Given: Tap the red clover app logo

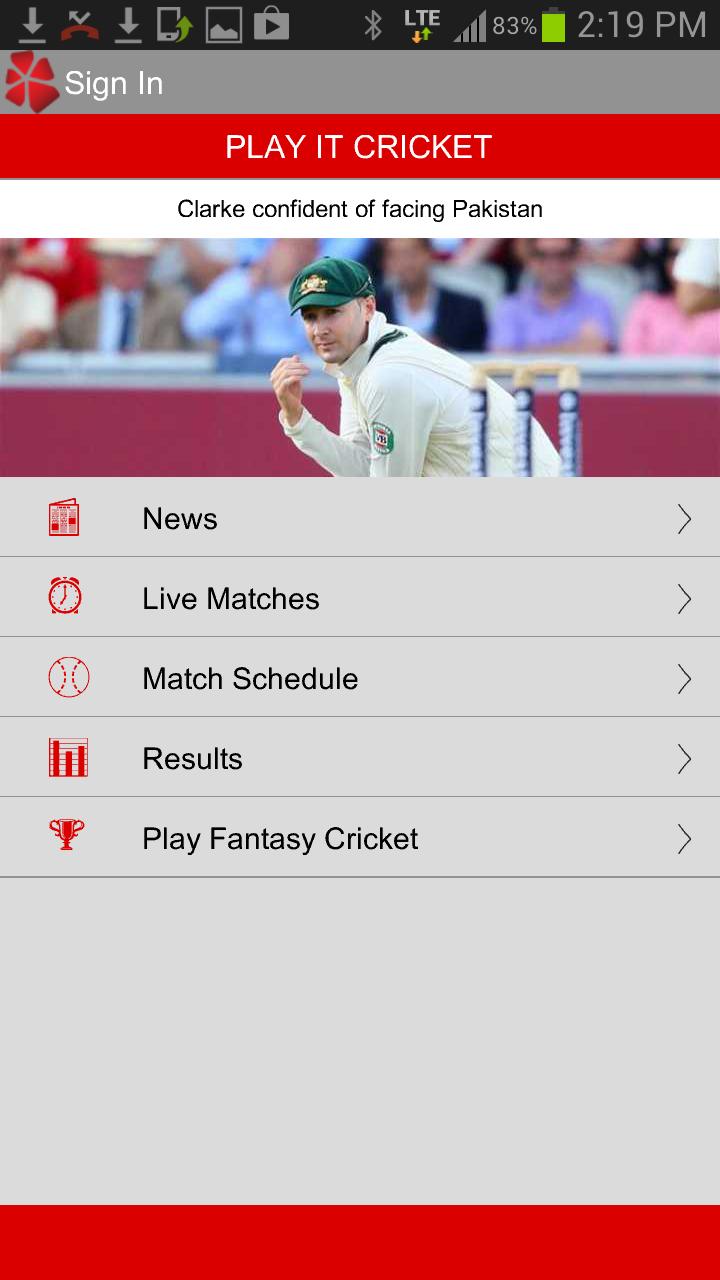Looking at the screenshot, I should [29, 82].
